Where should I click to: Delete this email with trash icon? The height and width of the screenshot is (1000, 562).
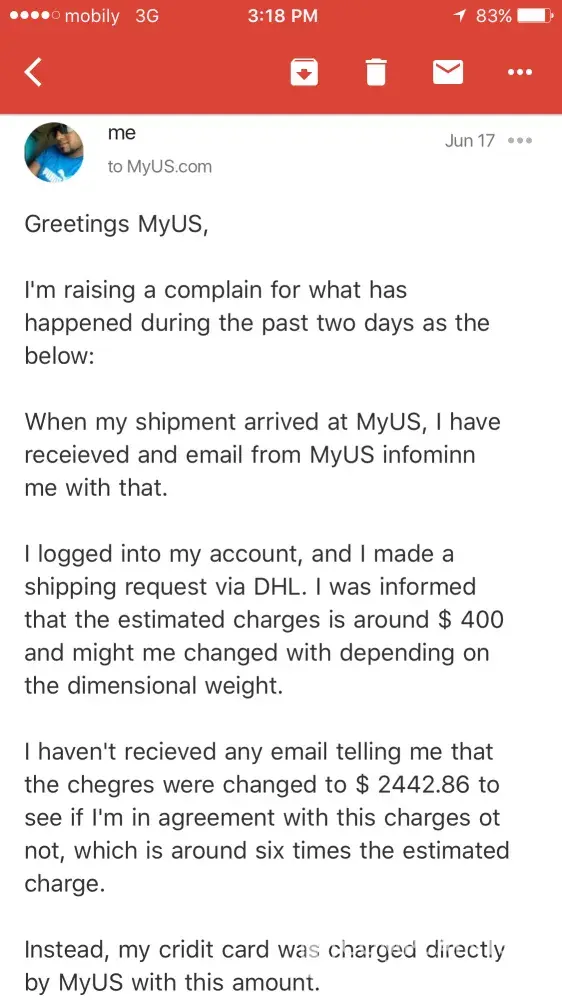coord(376,71)
